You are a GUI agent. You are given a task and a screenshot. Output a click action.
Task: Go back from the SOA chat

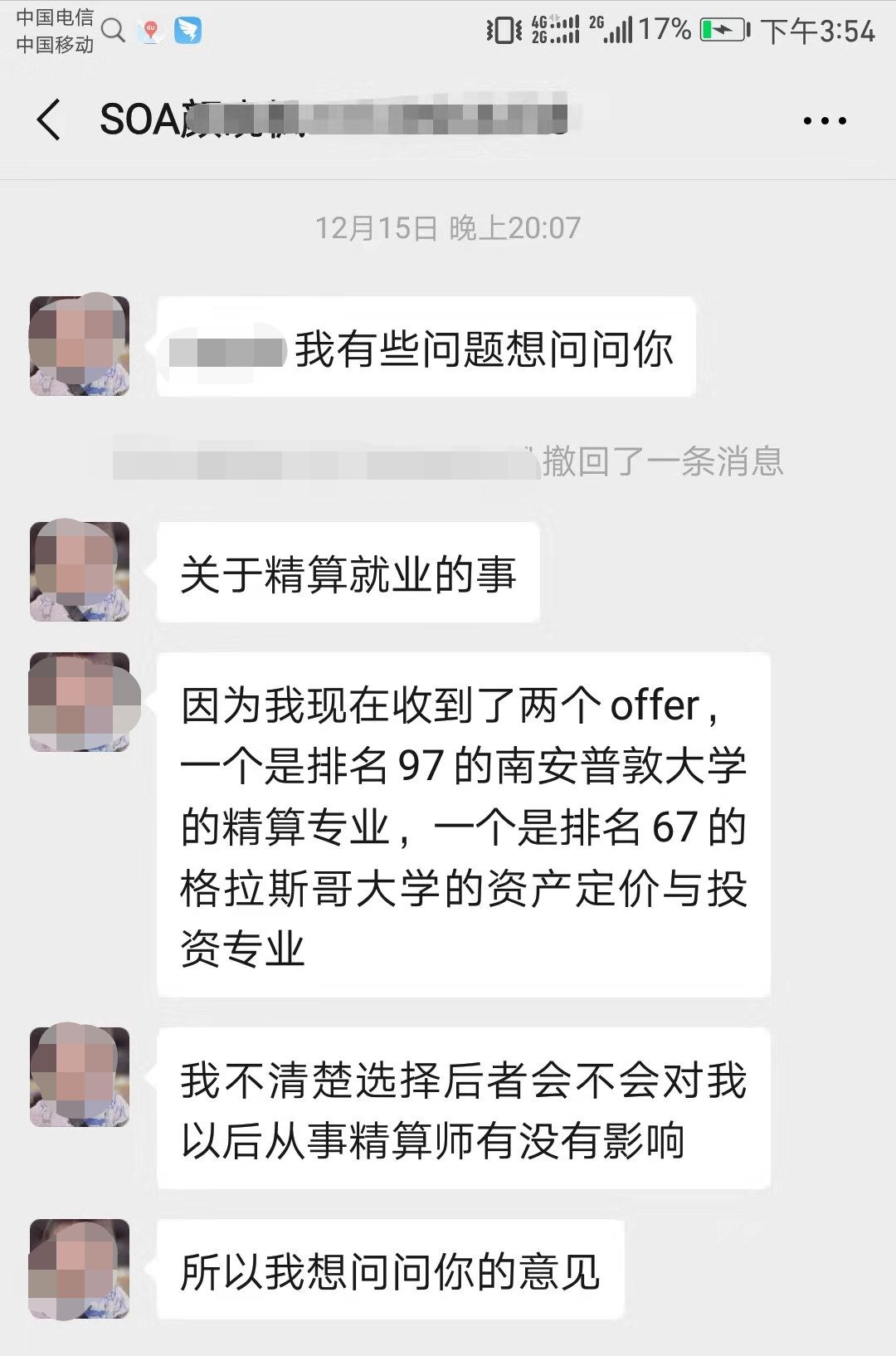50,120
